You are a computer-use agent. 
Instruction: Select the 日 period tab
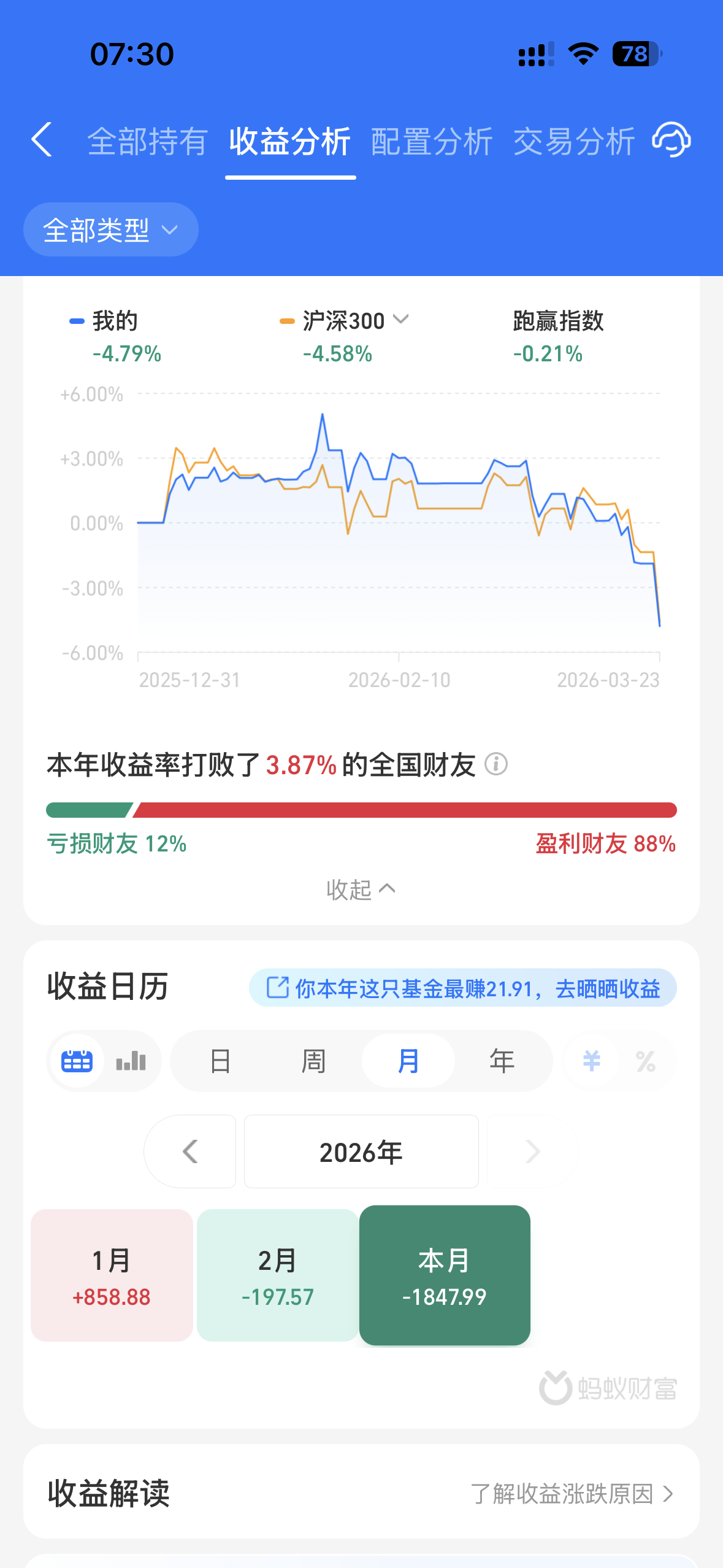click(x=220, y=1061)
